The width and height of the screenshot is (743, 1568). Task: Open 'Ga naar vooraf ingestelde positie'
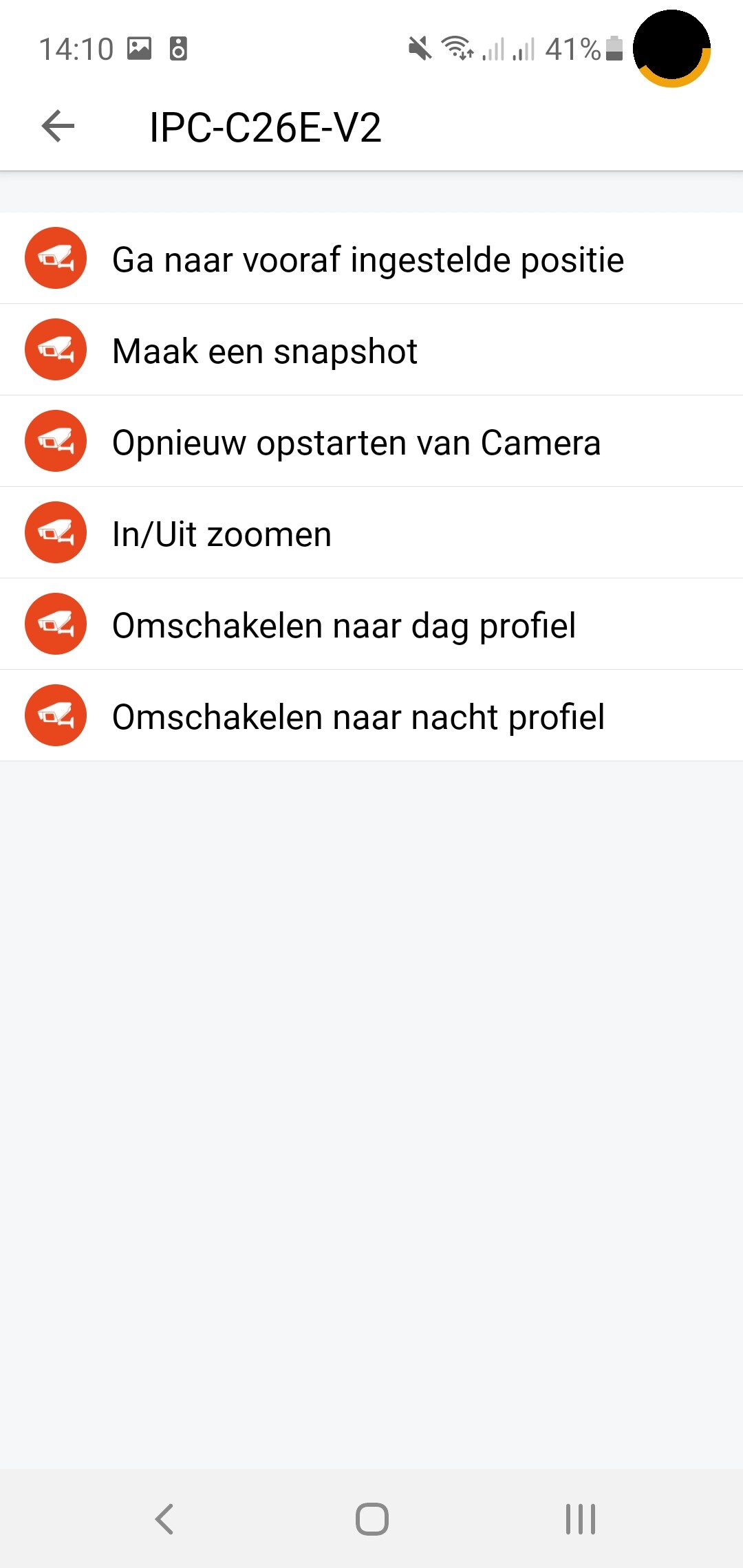coord(368,259)
